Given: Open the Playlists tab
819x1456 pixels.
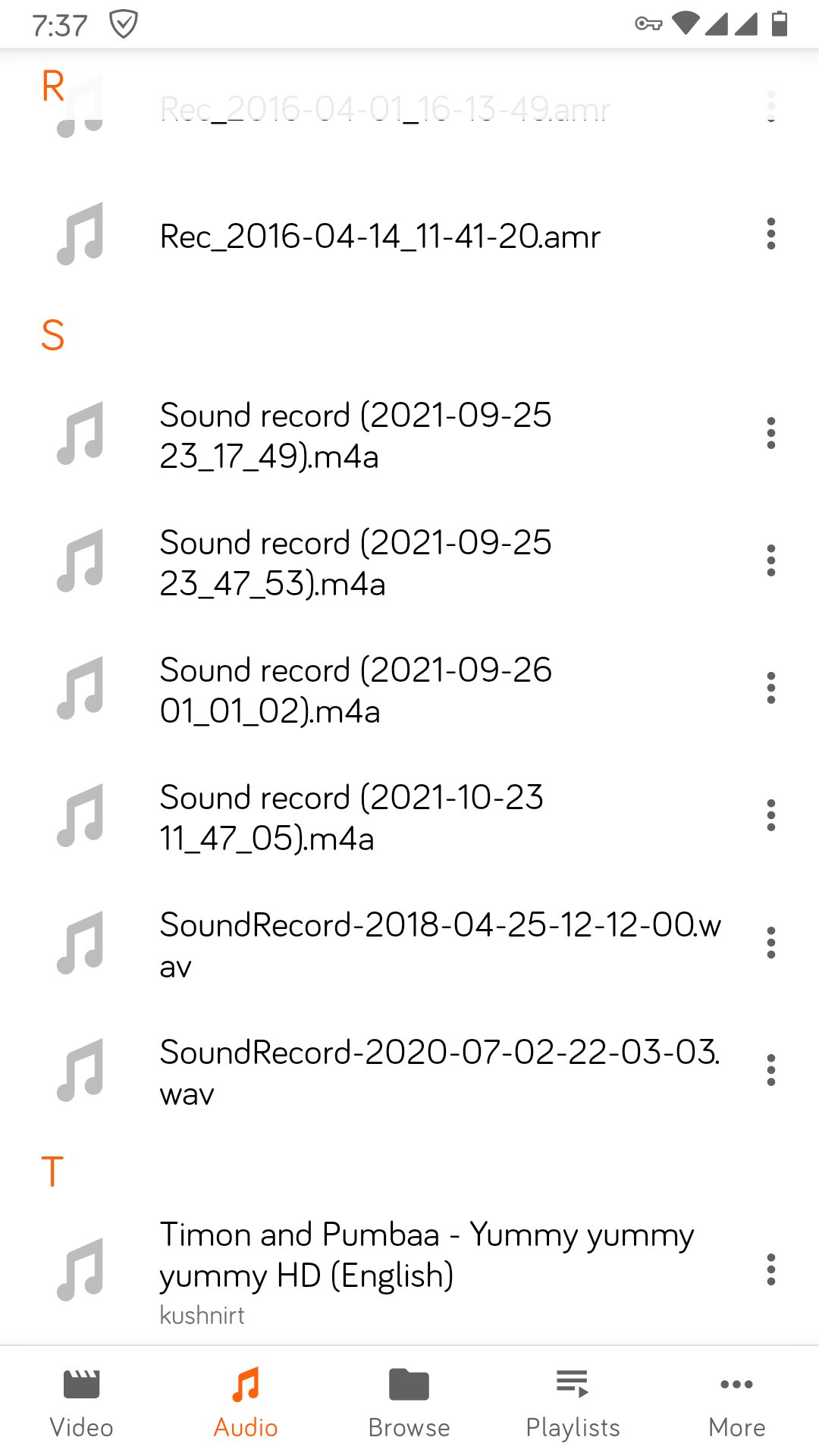Looking at the screenshot, I should (573, 1403).
